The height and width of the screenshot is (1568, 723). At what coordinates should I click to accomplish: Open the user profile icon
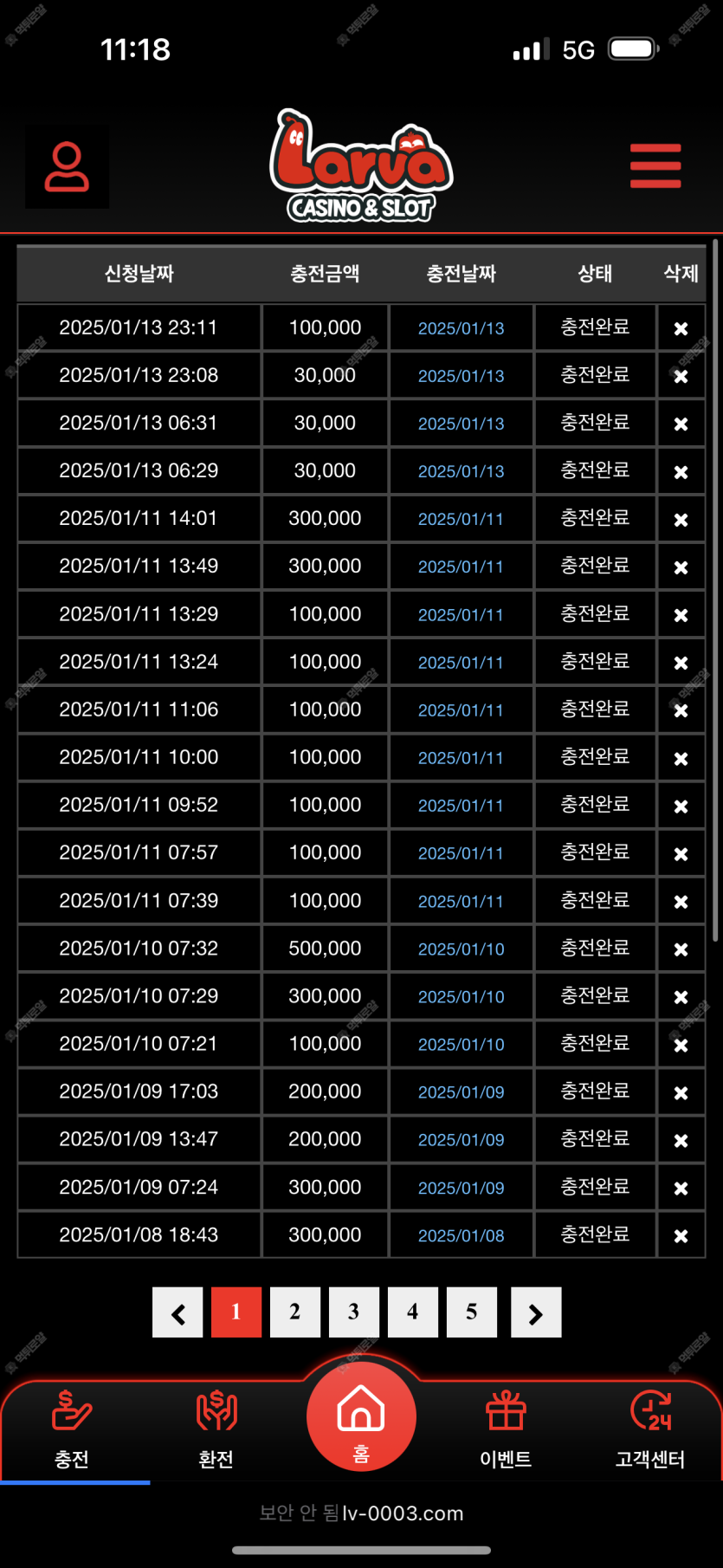click(68, 168)
